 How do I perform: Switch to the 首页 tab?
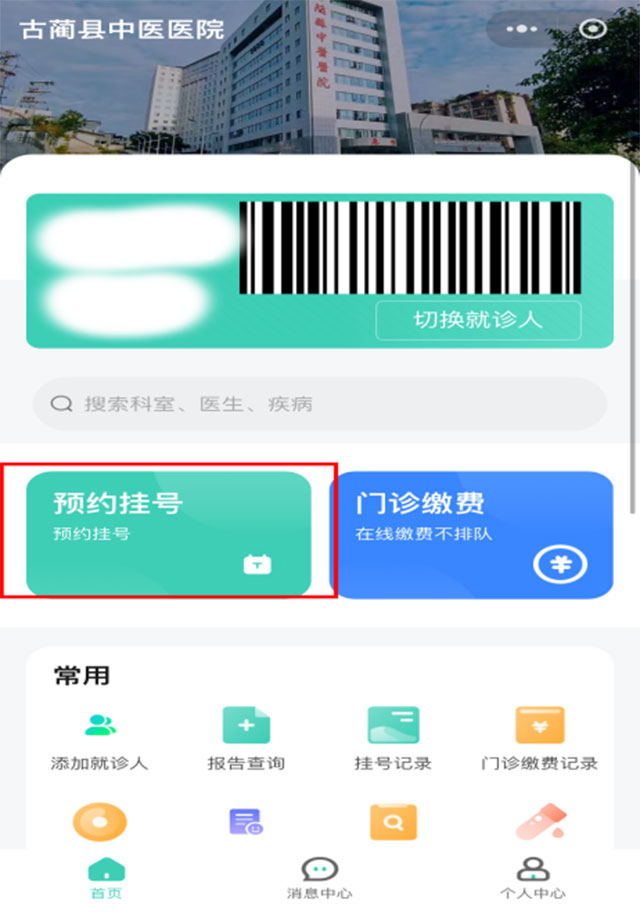106,878
